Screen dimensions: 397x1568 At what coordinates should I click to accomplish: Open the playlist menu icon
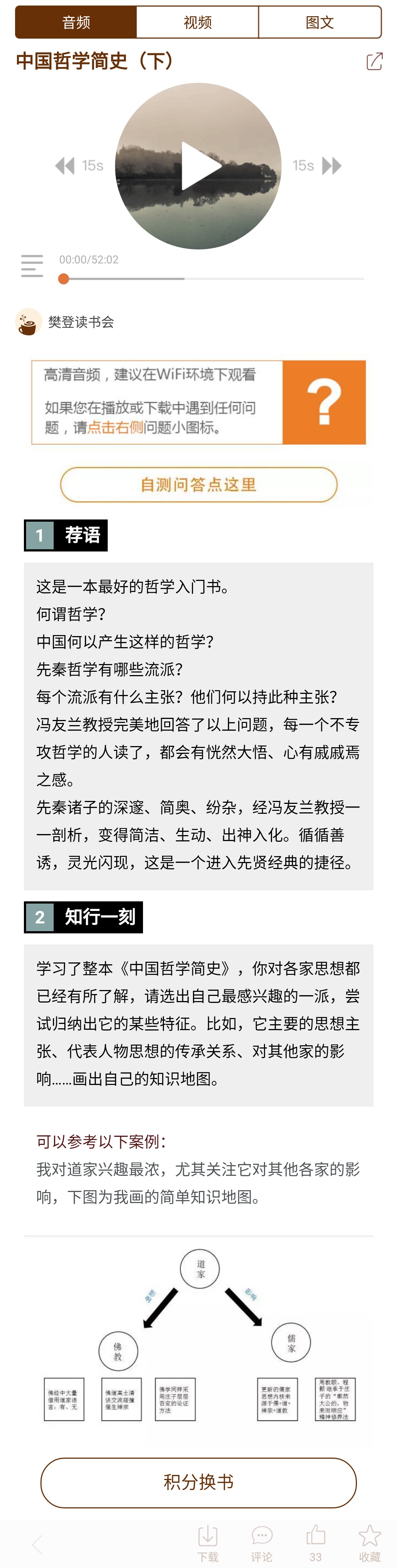pyautogui.click(x=32, y=266)
